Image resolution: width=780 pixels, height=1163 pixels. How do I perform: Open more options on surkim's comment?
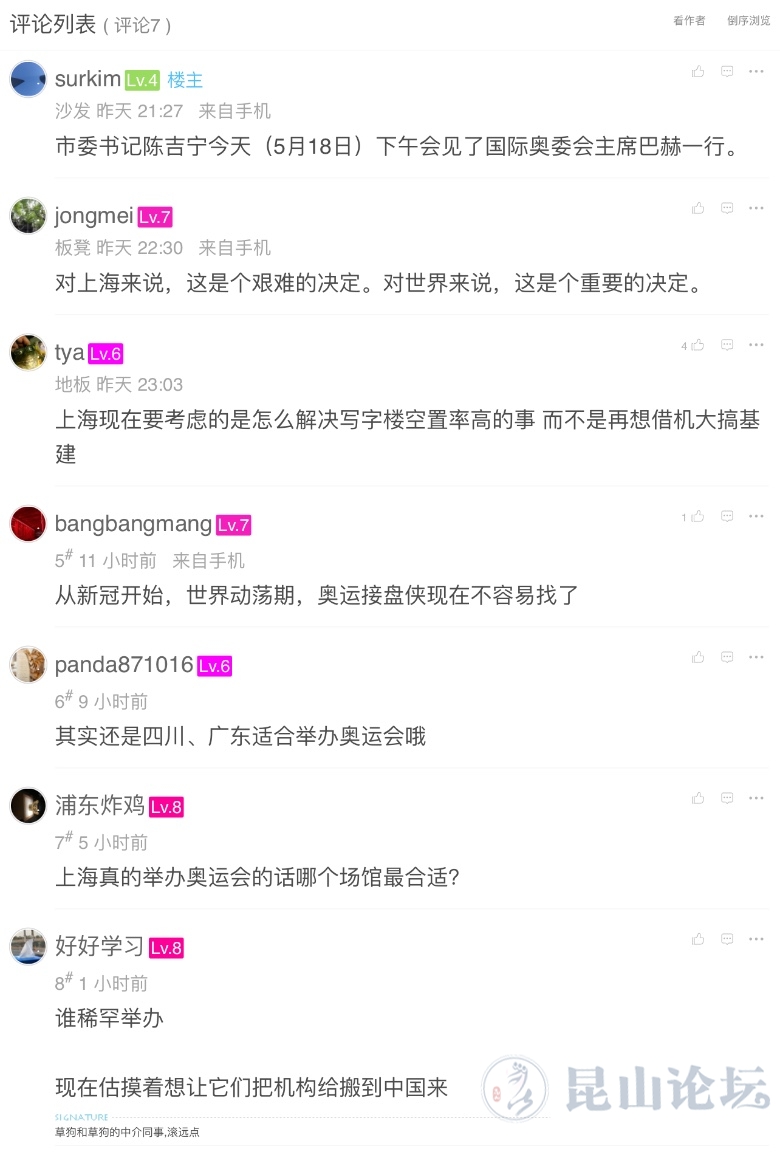click(756, 71)
